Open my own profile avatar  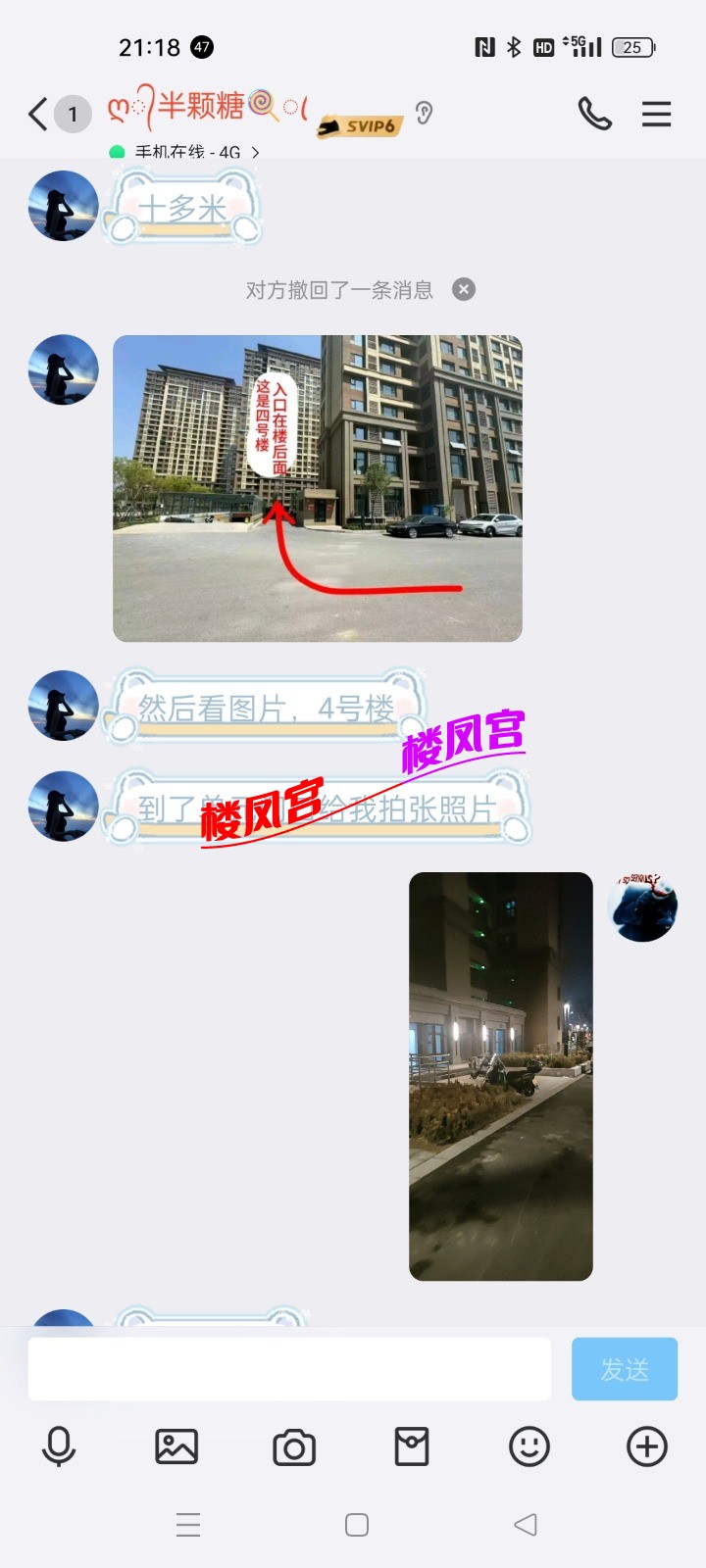(642, 907)
